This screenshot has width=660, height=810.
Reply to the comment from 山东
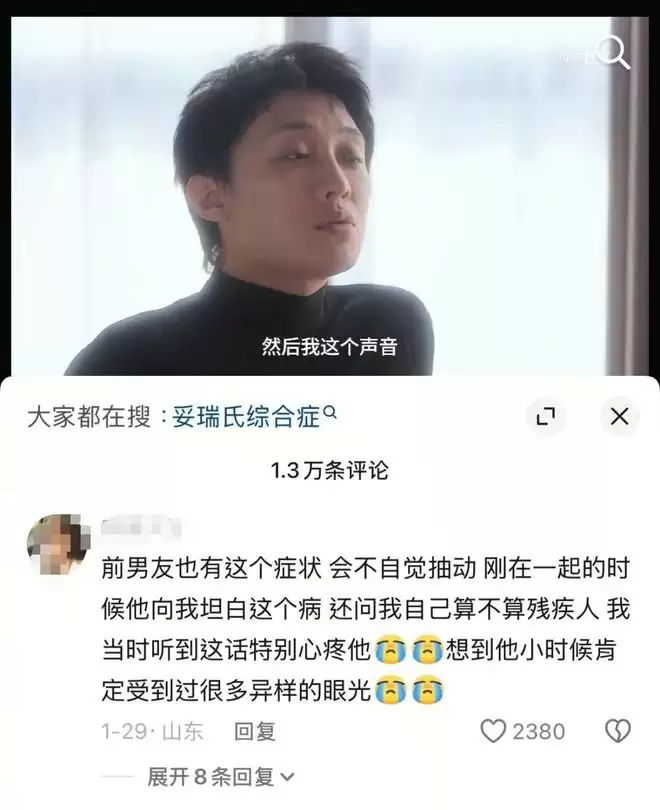coord(253,732)
